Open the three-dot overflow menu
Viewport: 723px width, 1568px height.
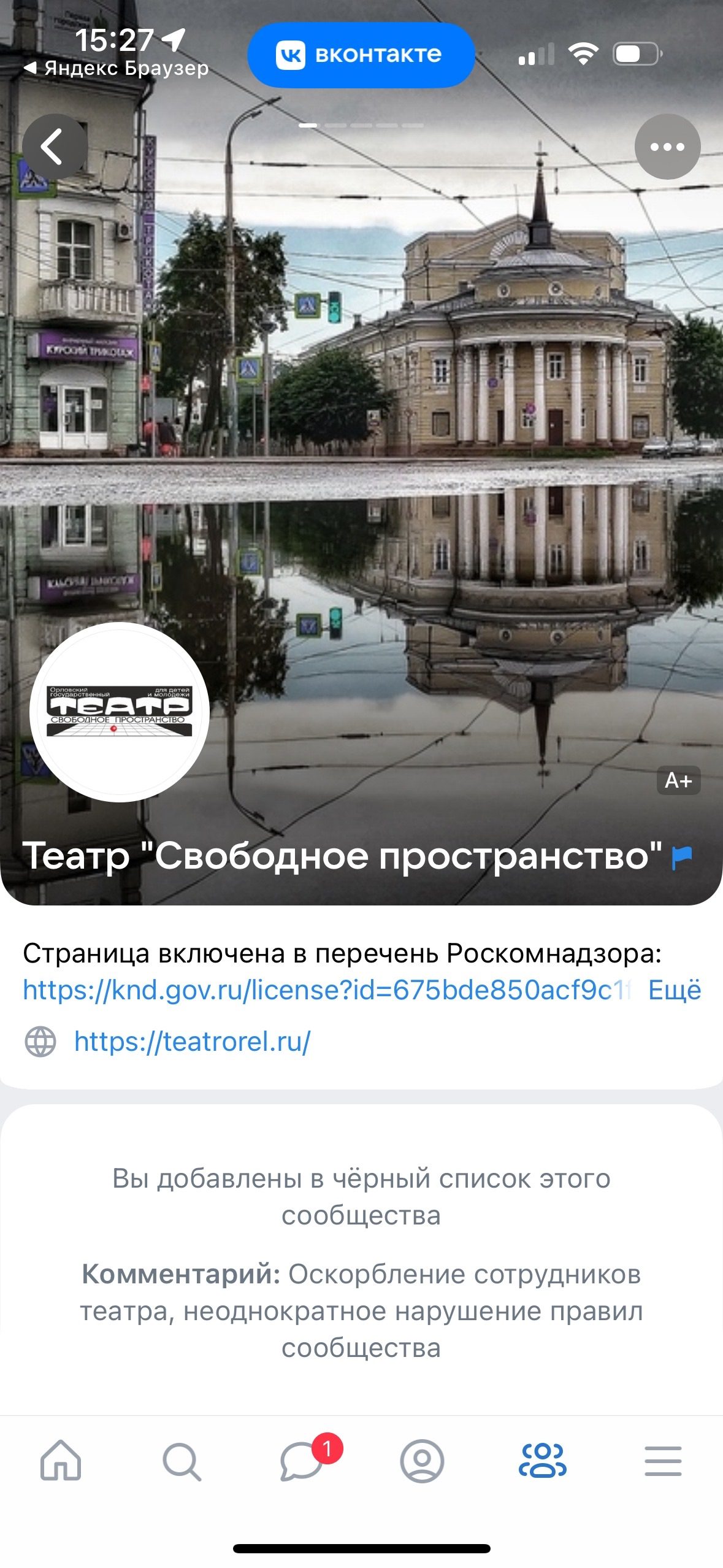[x=667, y=147]
